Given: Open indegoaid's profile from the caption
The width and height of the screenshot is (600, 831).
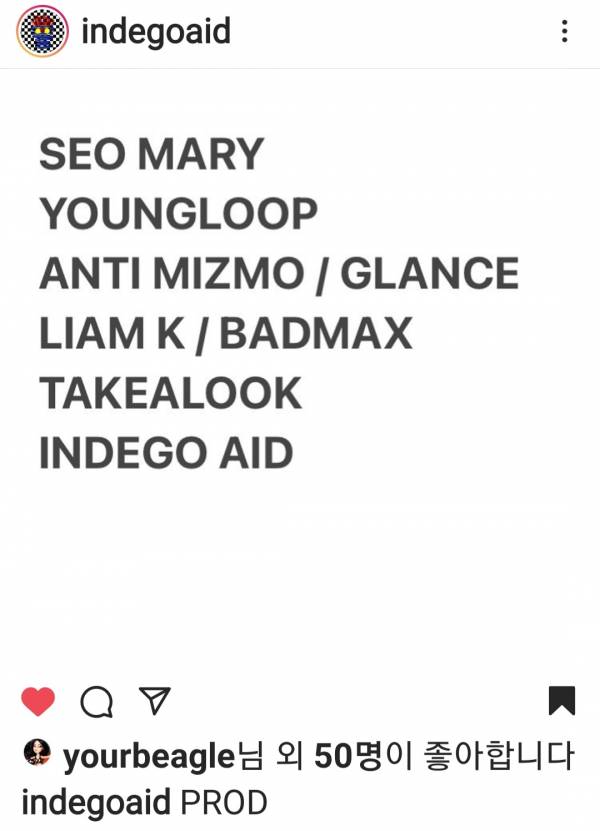Looking at the screenshot, I should click(x=96, y=802).
